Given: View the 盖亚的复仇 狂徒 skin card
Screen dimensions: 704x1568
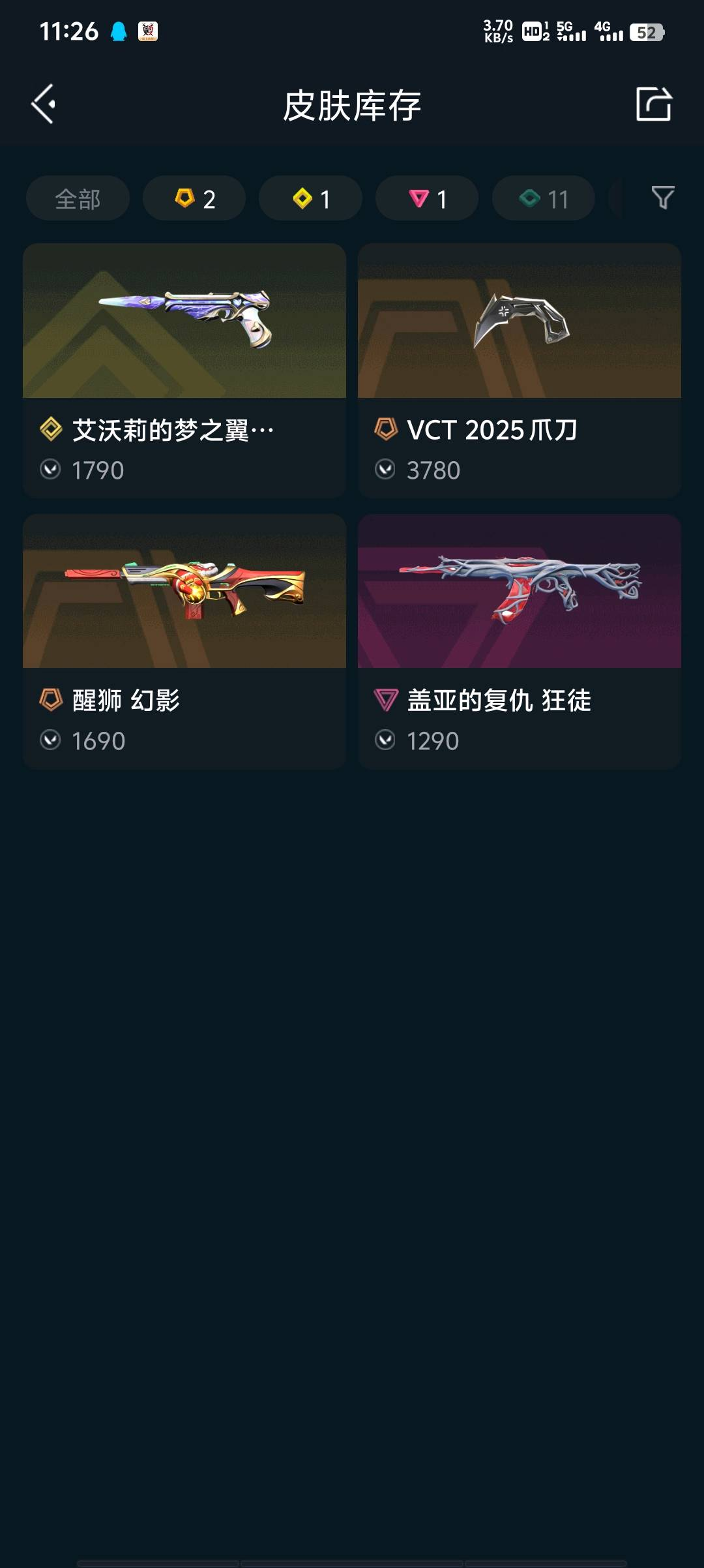Looking at the screenshot, I should pos(520,641).
